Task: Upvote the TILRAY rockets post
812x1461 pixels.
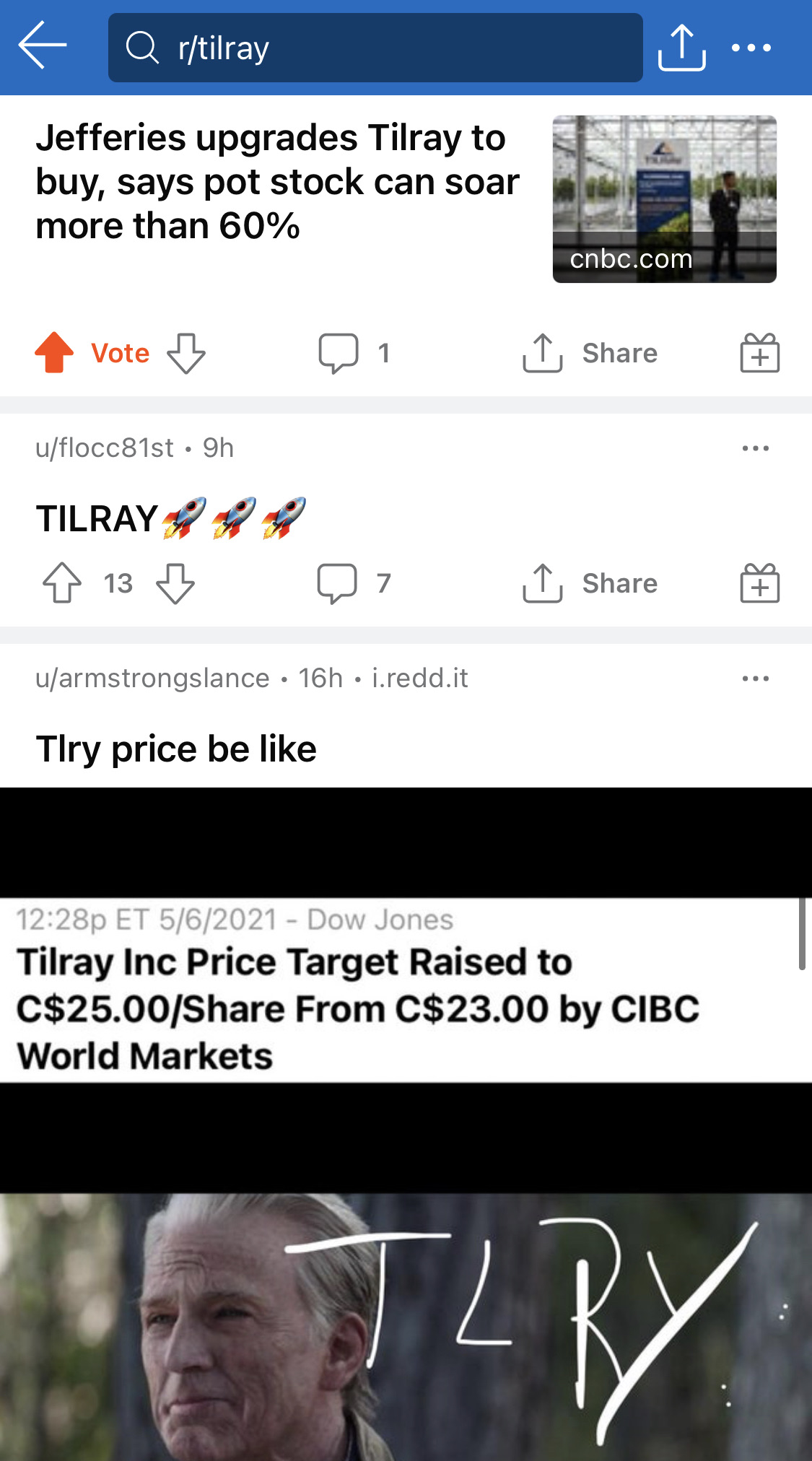Action: [x=62, y=583]
